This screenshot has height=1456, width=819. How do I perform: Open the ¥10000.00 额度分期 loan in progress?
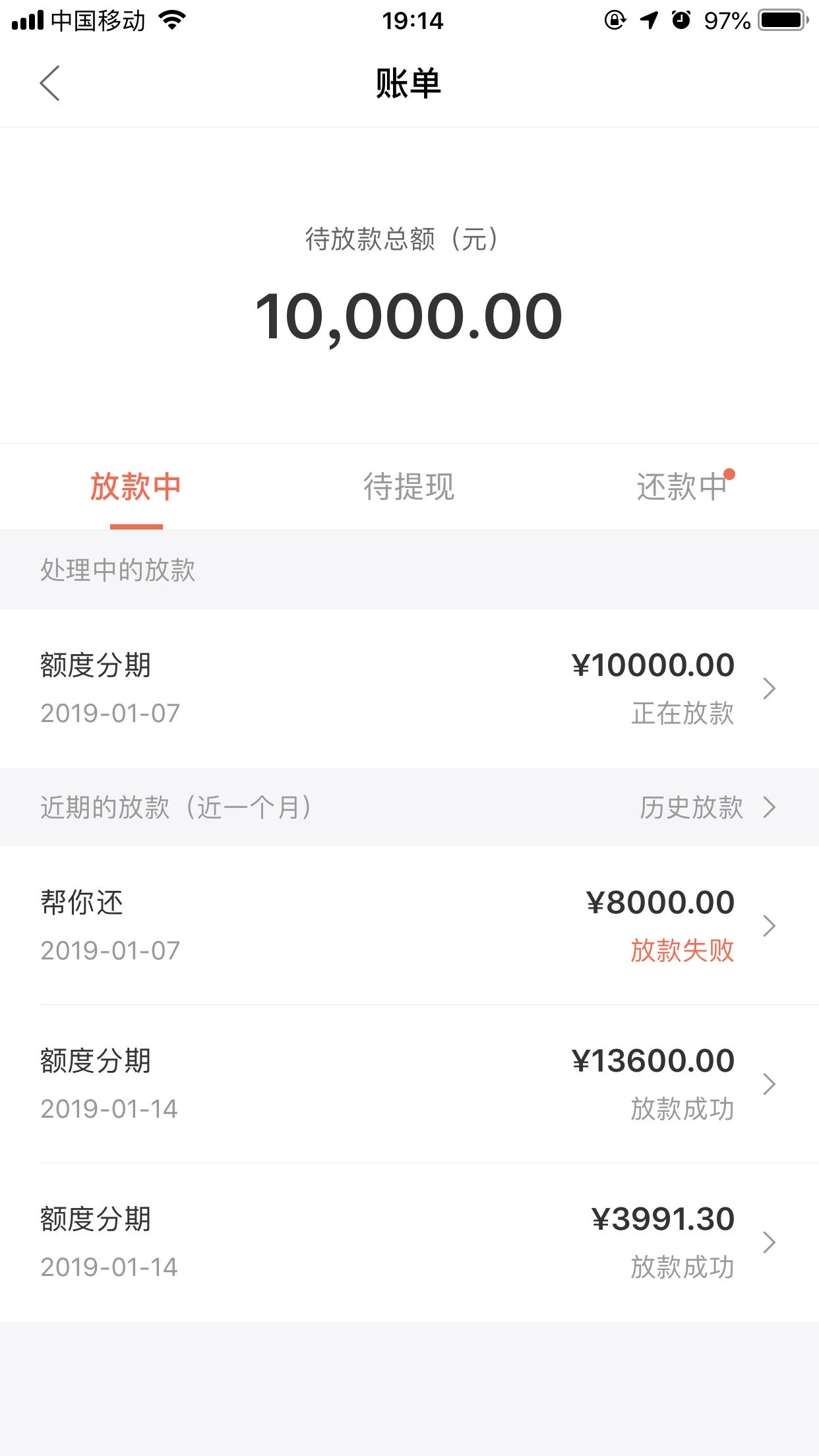click(x=409, y=688)
